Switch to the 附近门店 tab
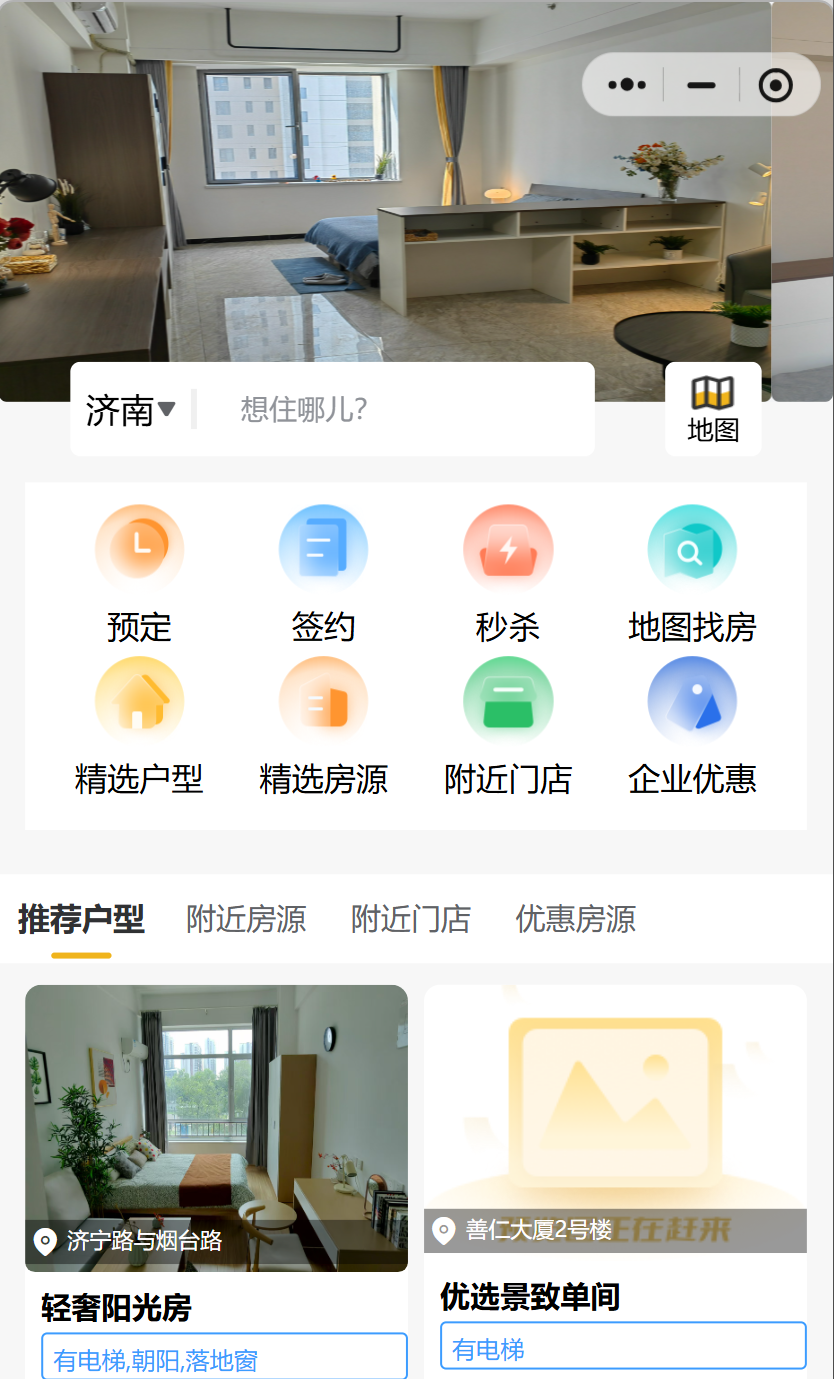The image size is (834, 1379). 410,918
